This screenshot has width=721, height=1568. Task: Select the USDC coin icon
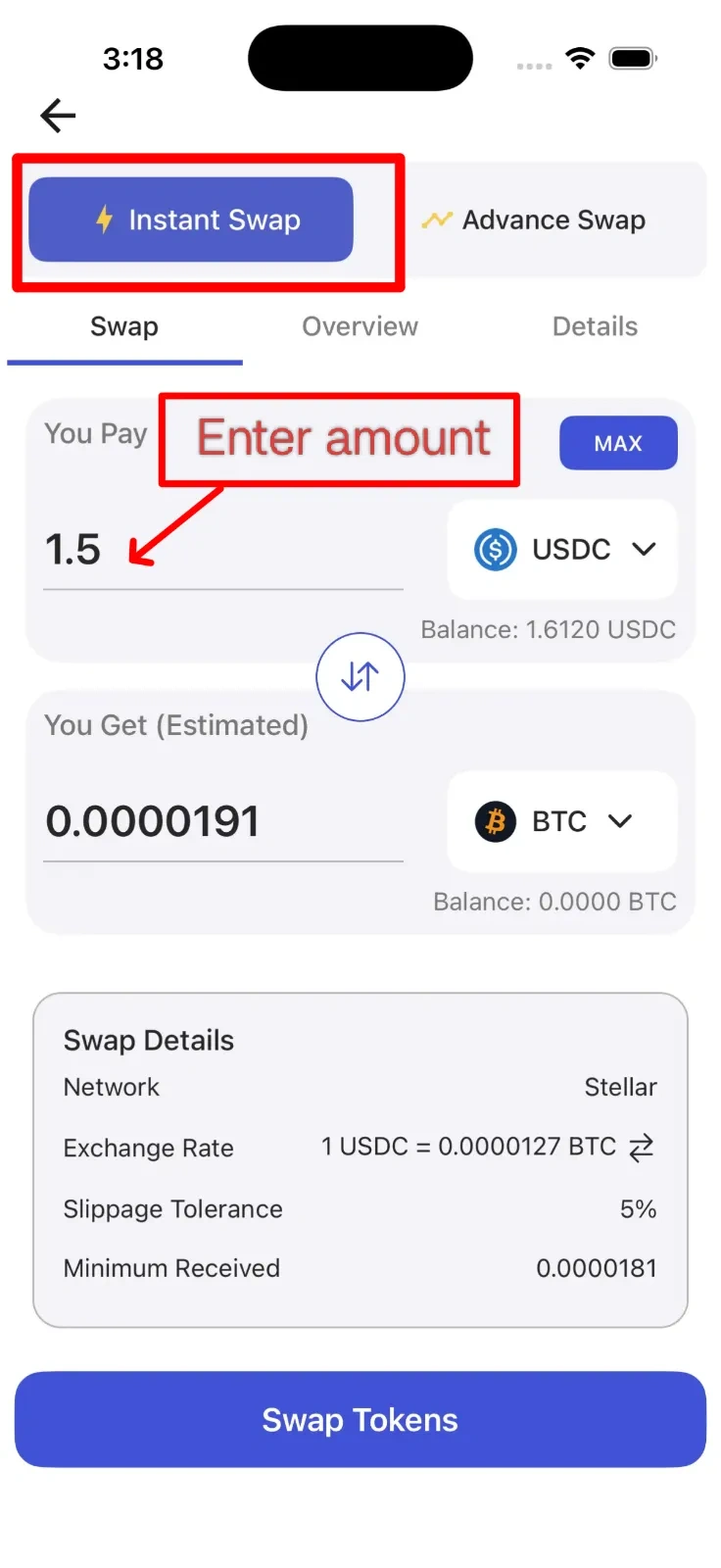click(x=496, y=550)
